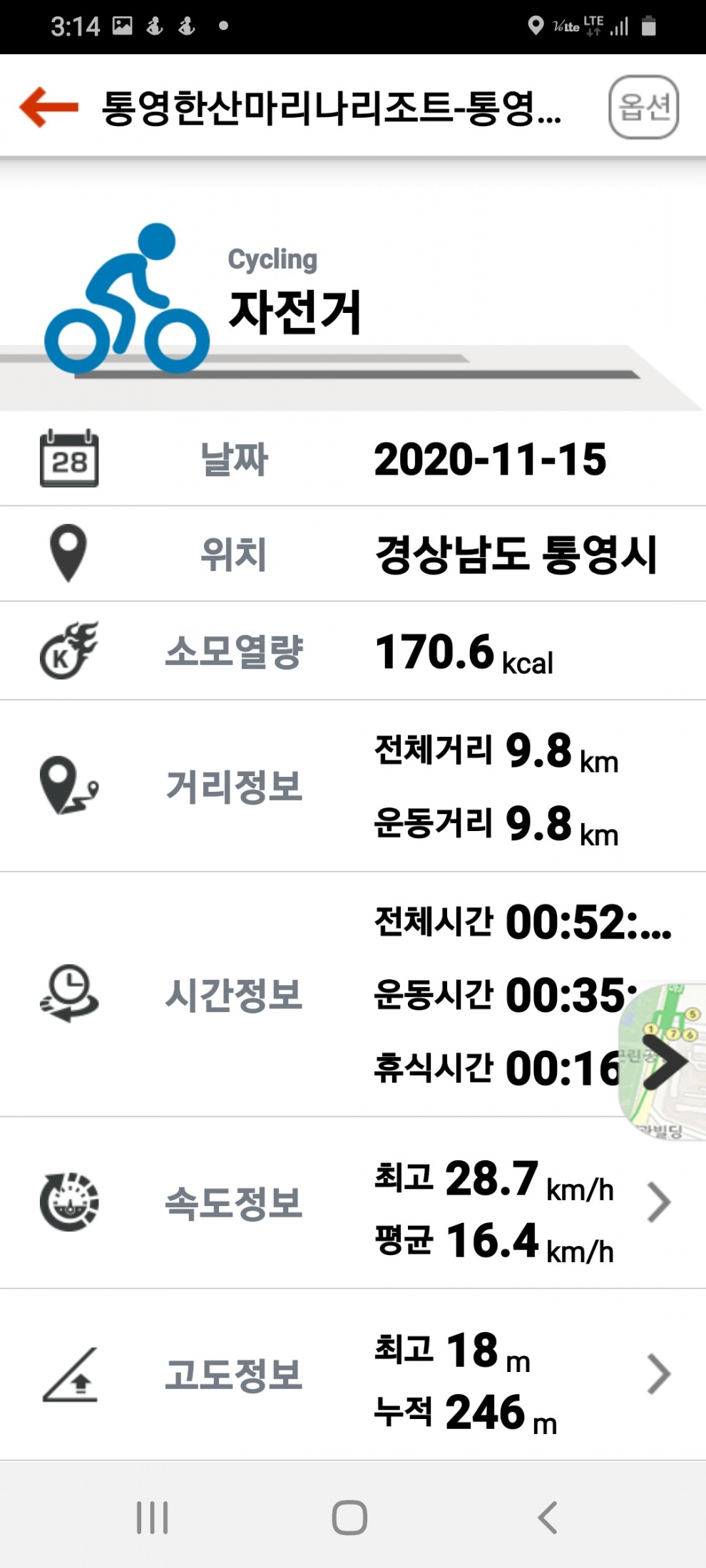The image size is (706, 1568).
Task: Open 고도정보 altitude details
Action: click(x=353, y=1375)
